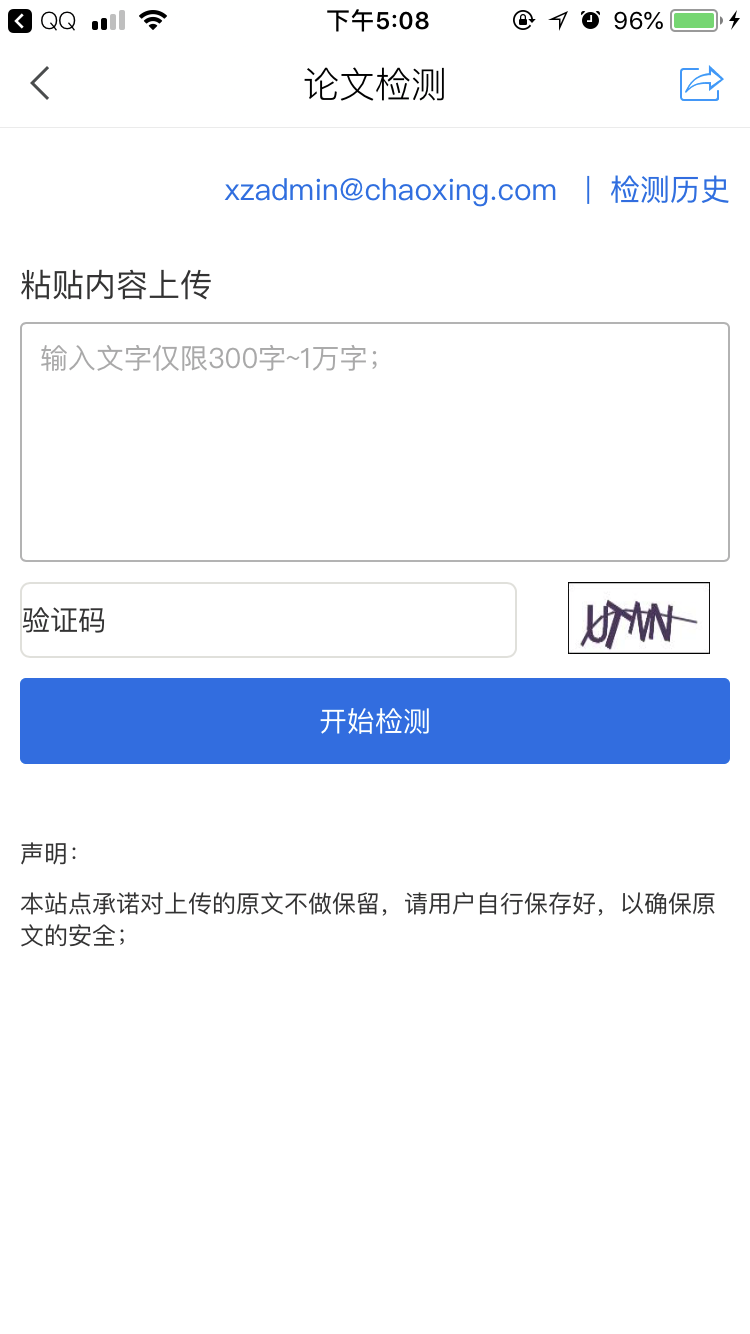Viewport: 750px width, 1334px height.
Task: Tap the xzadmin@chaoxing.com account link
Action: (390, 189)
